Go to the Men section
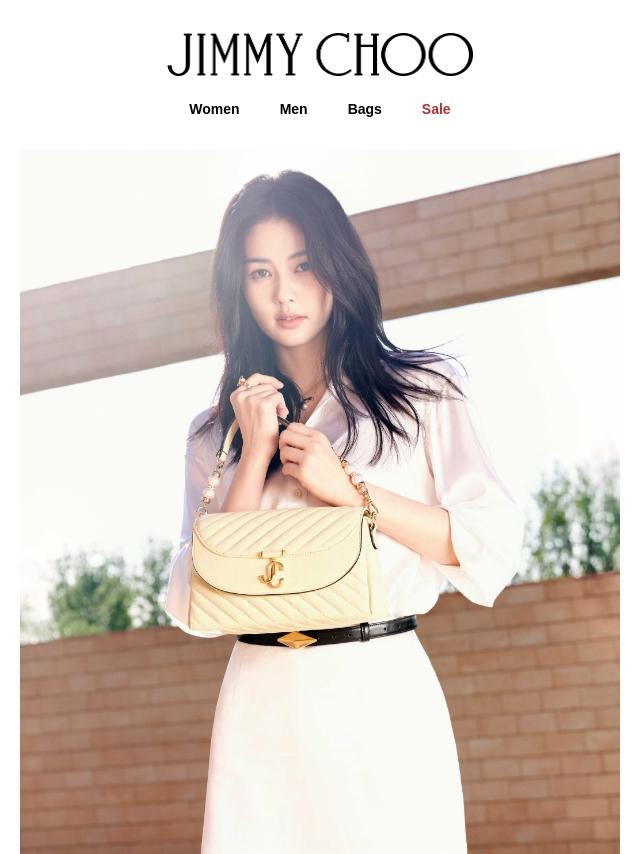Viewport: 640px width, 854px height. [293, 109]
